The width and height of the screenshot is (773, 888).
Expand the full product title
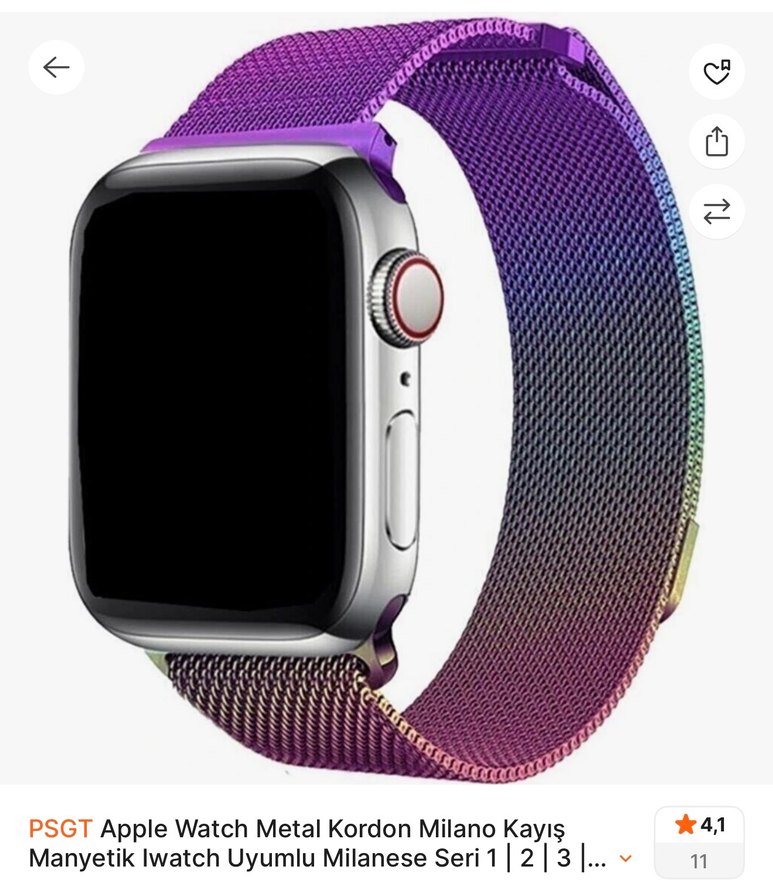626,859
